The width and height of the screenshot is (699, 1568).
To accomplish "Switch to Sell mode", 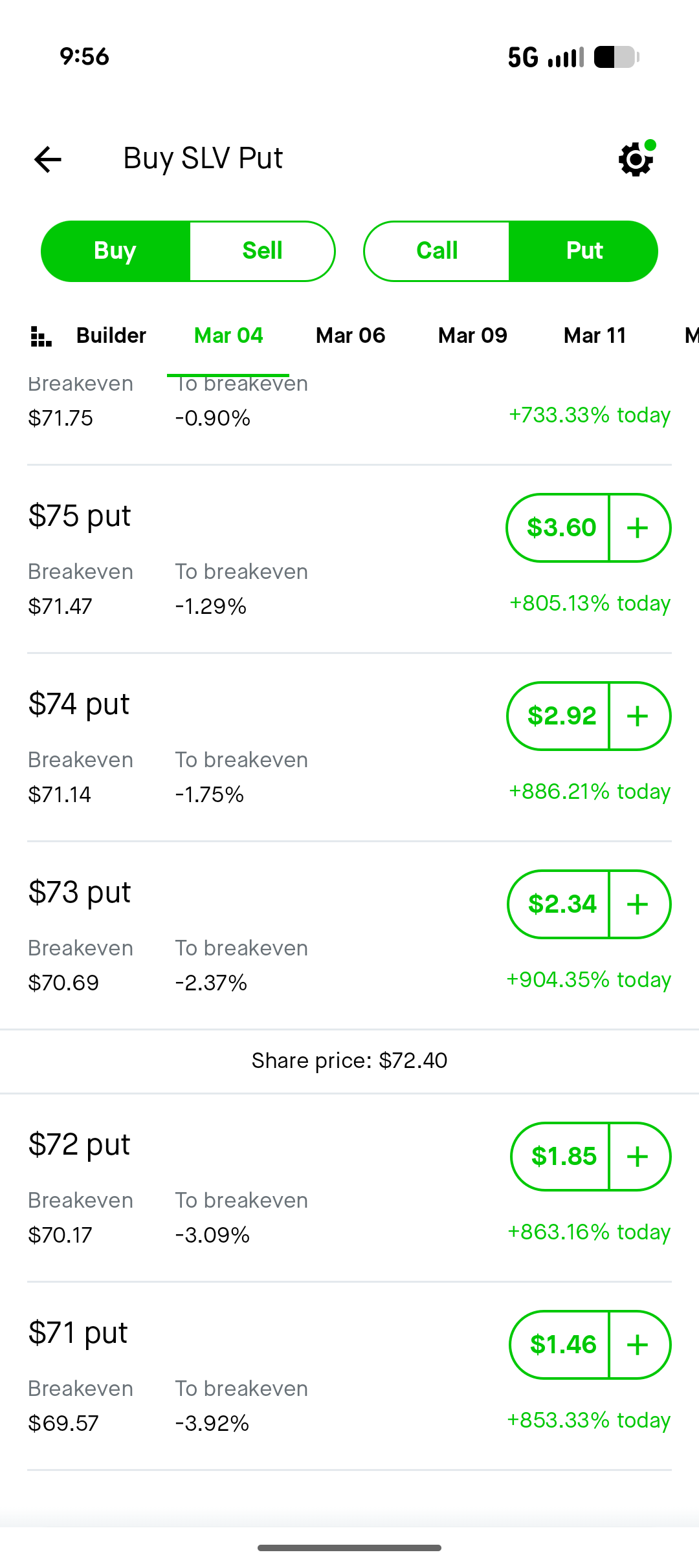I will point(262,251).
